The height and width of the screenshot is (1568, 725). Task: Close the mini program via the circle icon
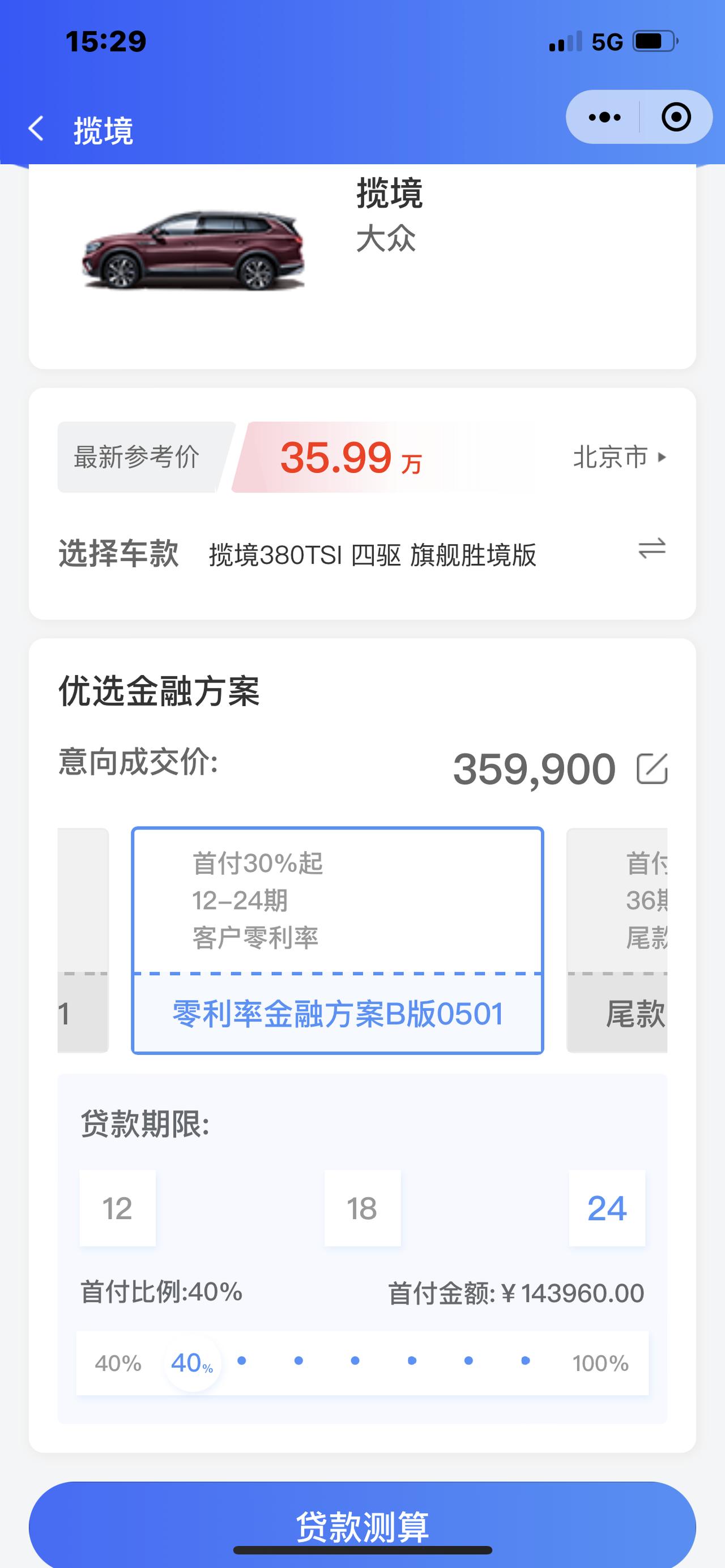(x=676, y=117)
